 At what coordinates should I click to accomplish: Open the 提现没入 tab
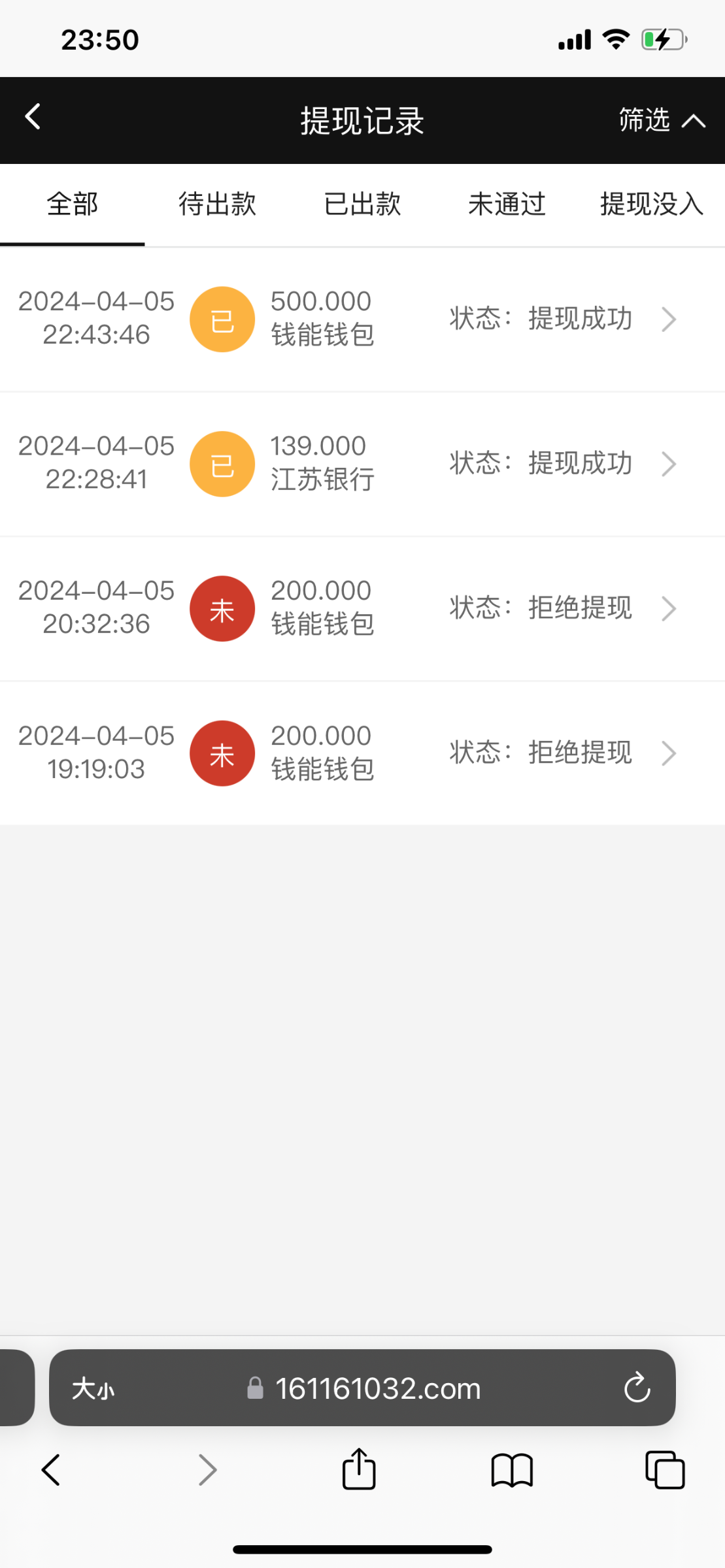coord(651,204)
